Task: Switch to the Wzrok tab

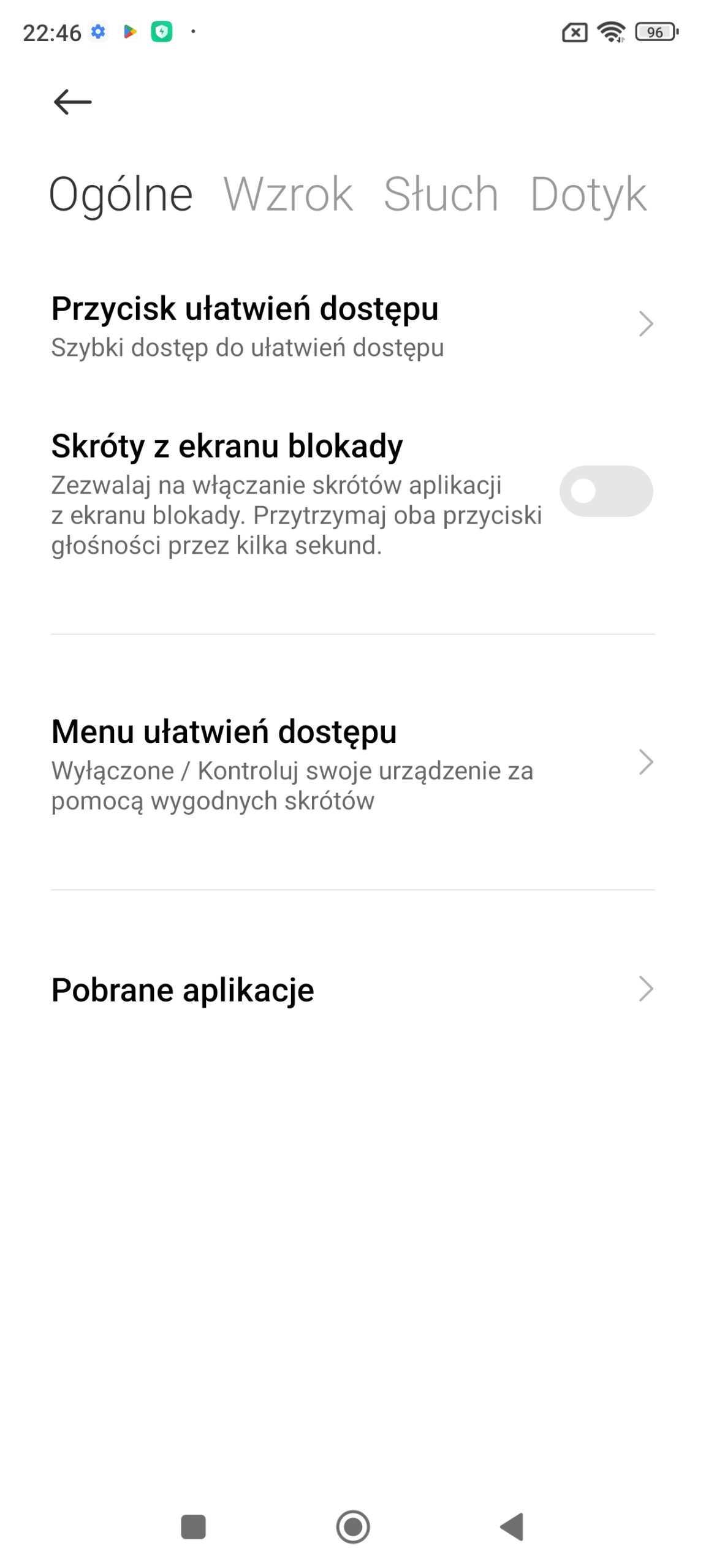Action: click(288, 195)
